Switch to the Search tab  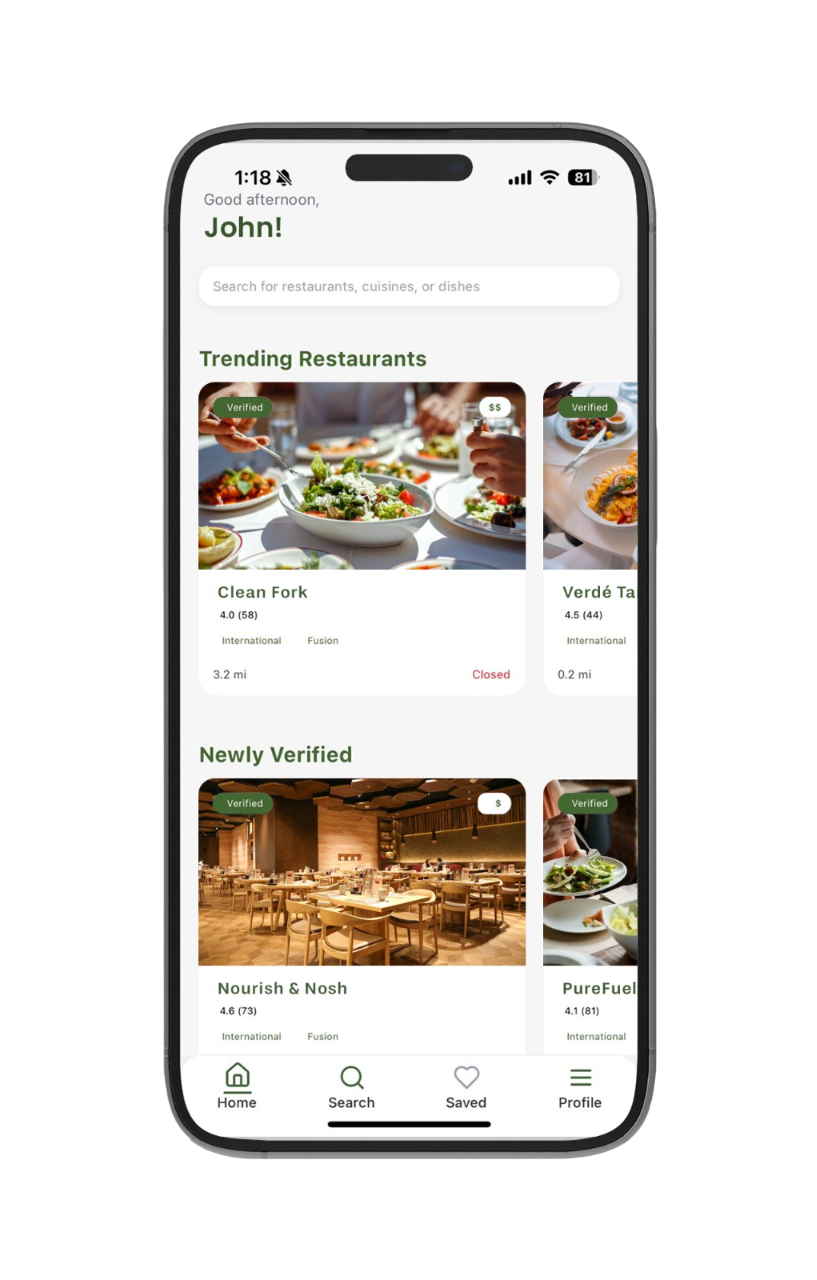[x=351, y=1087]
